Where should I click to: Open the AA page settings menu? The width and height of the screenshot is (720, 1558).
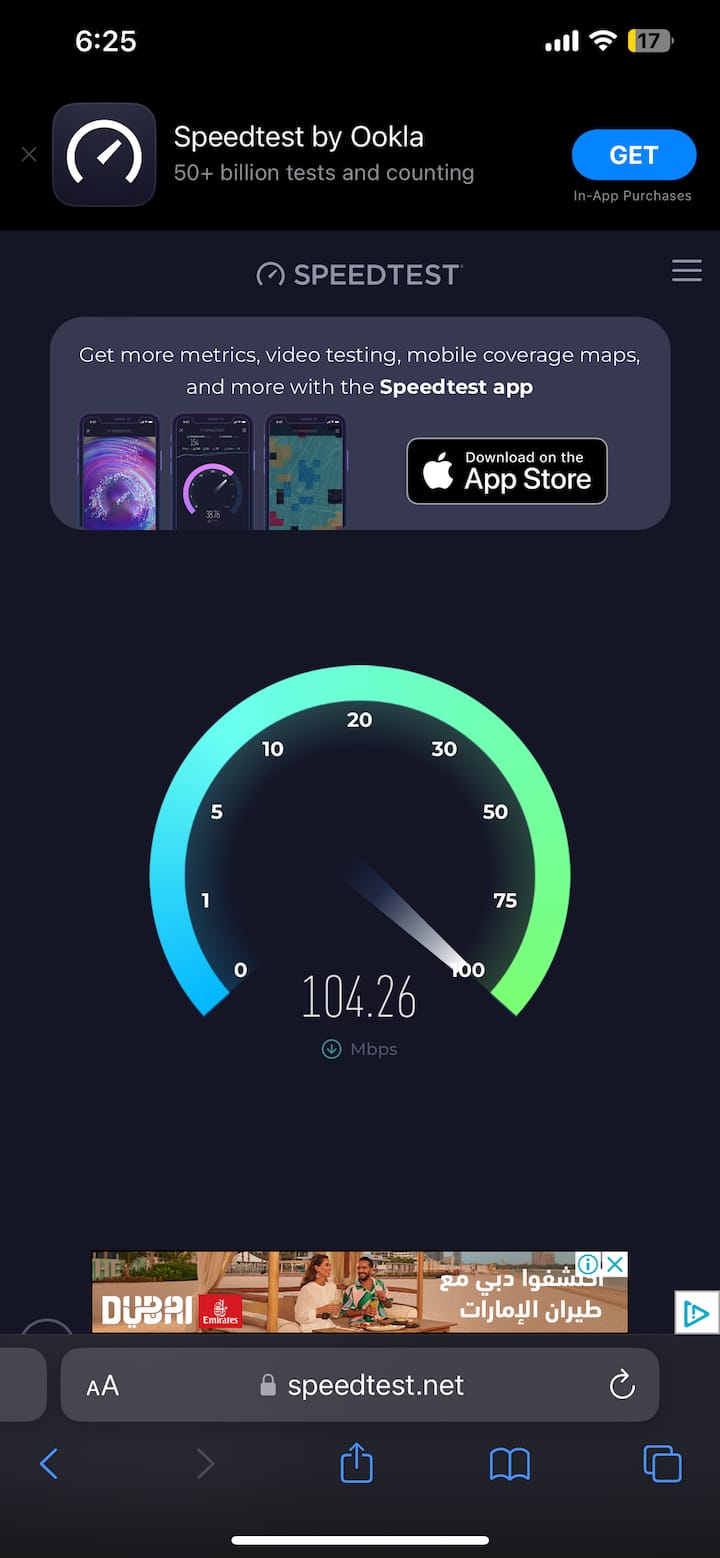pyautogui.click(x=103, y=1385)
